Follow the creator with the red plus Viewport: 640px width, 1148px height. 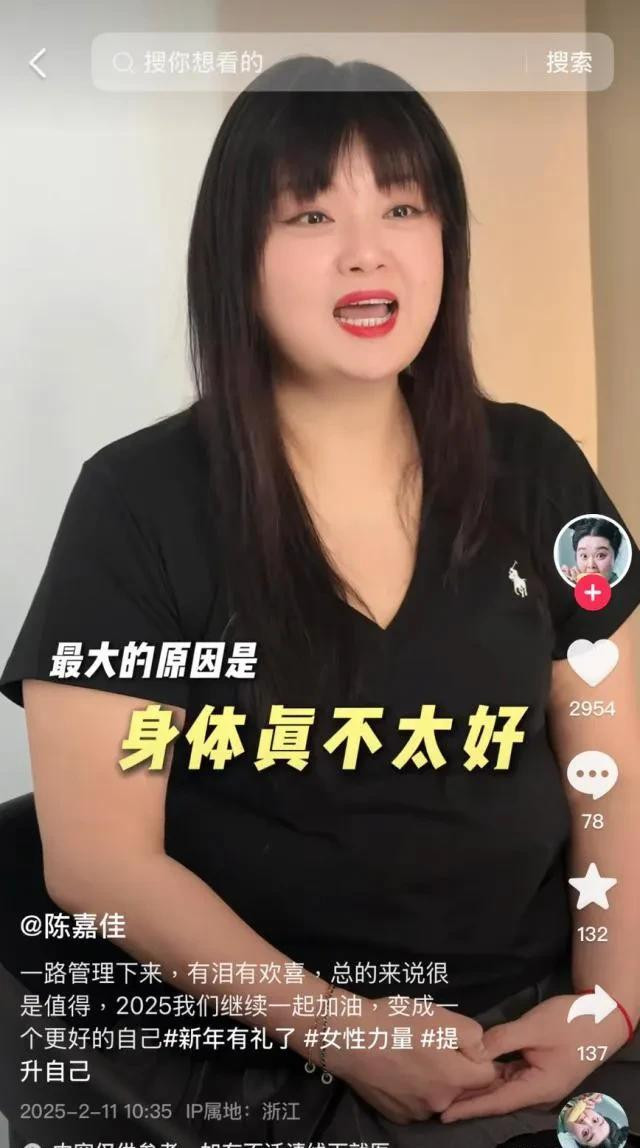click(592, 592)
